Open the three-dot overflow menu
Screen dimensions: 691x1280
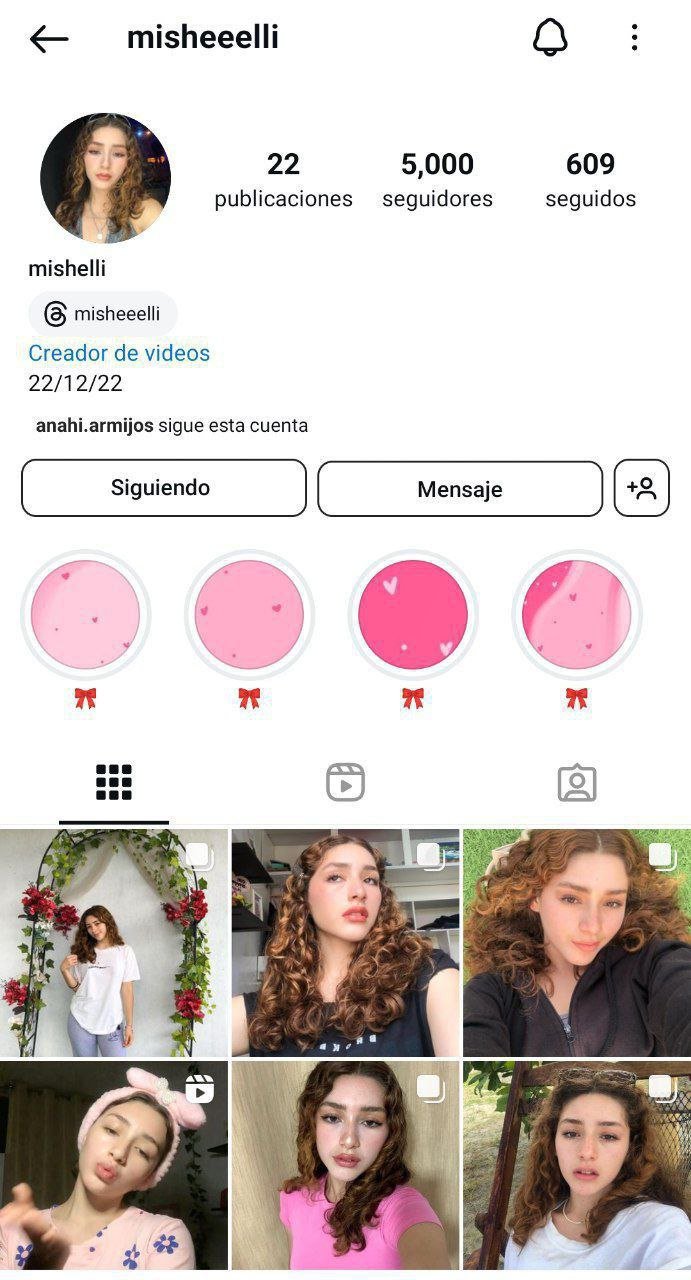634,38
